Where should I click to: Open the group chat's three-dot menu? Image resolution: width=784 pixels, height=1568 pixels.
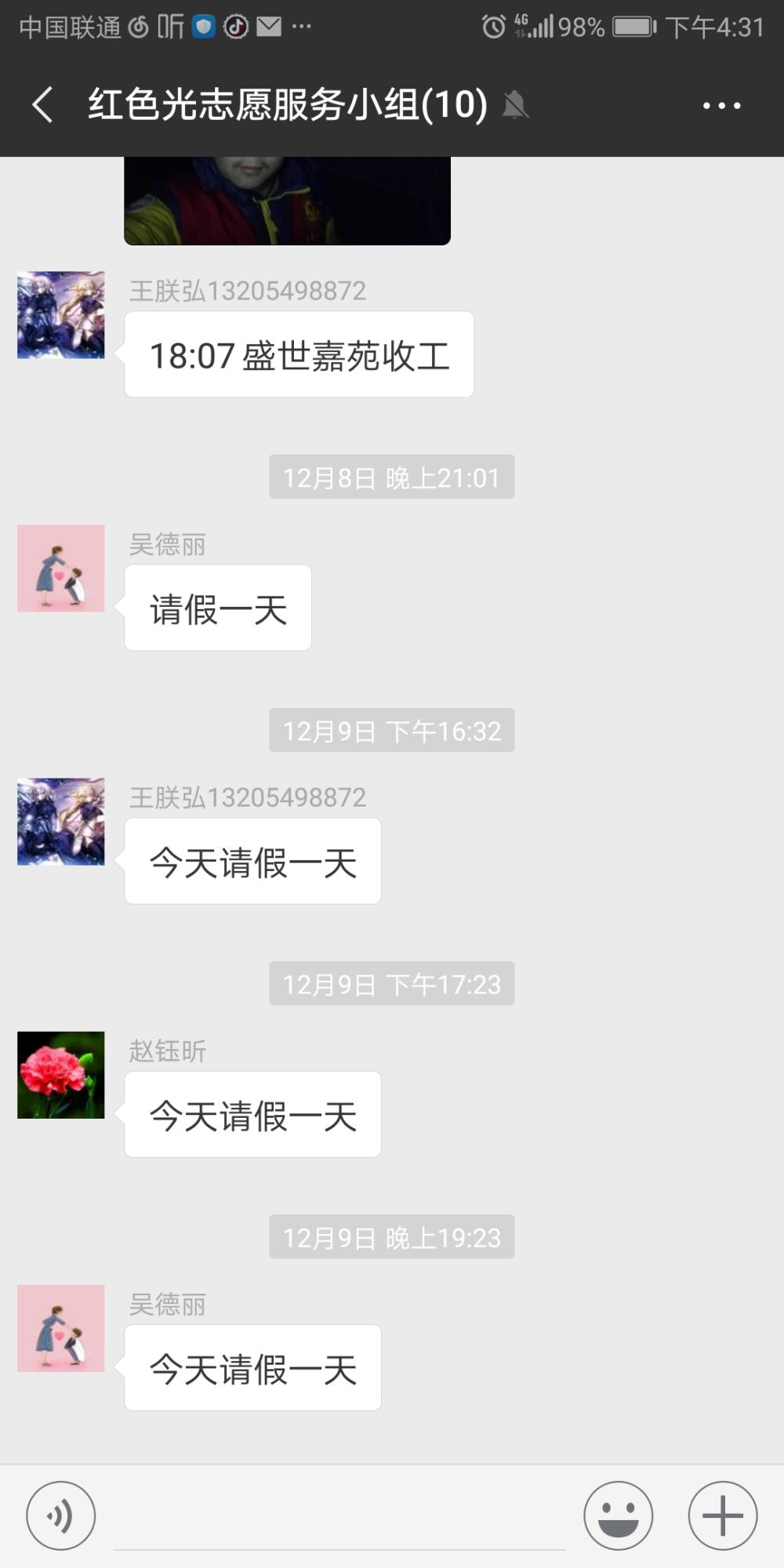coord(721,105)
